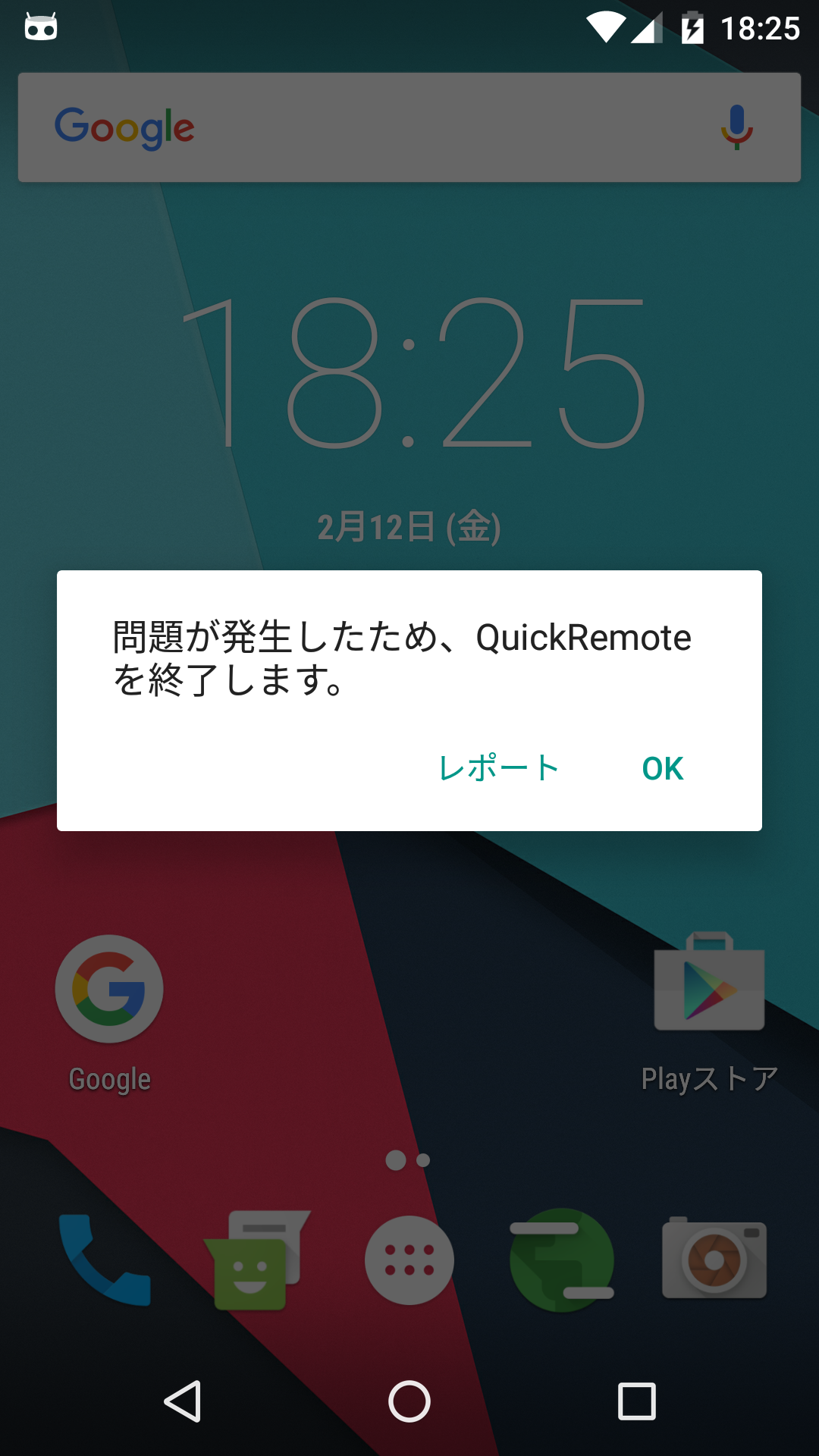Tap レポート to report the QuickRemote crash
Image resolution: width=819 pixels, height=1456 pixels.
499,768
